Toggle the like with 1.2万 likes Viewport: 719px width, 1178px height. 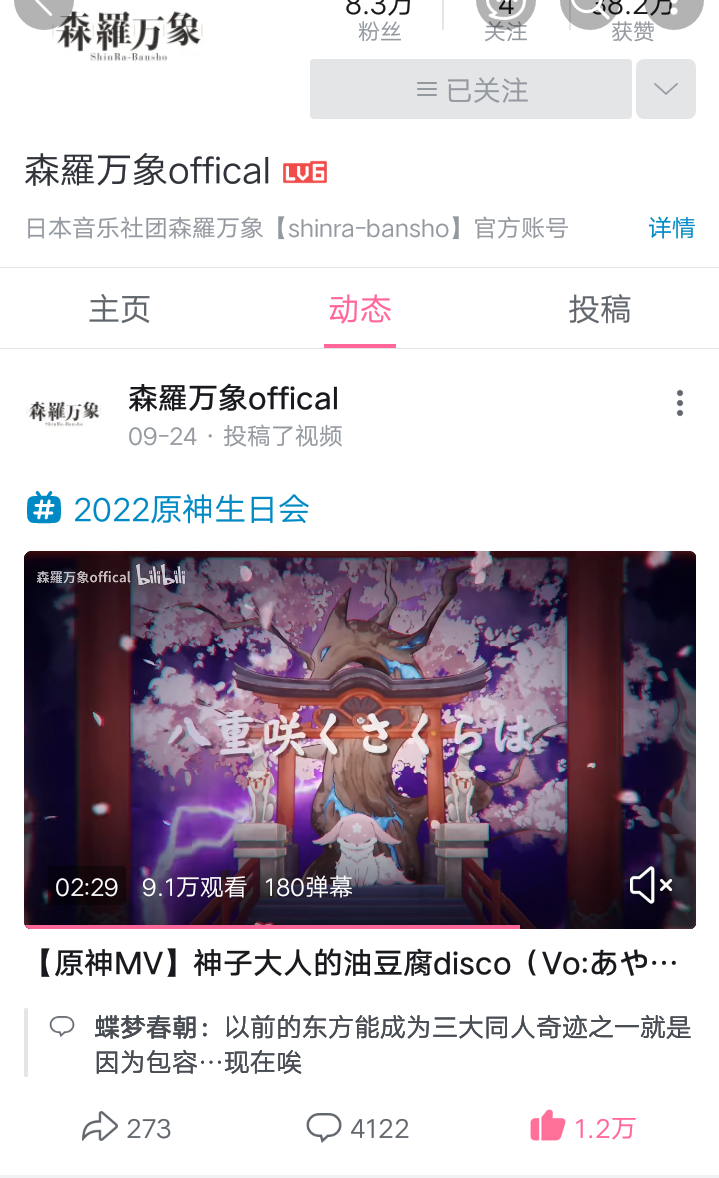(x=582, y=1128)
